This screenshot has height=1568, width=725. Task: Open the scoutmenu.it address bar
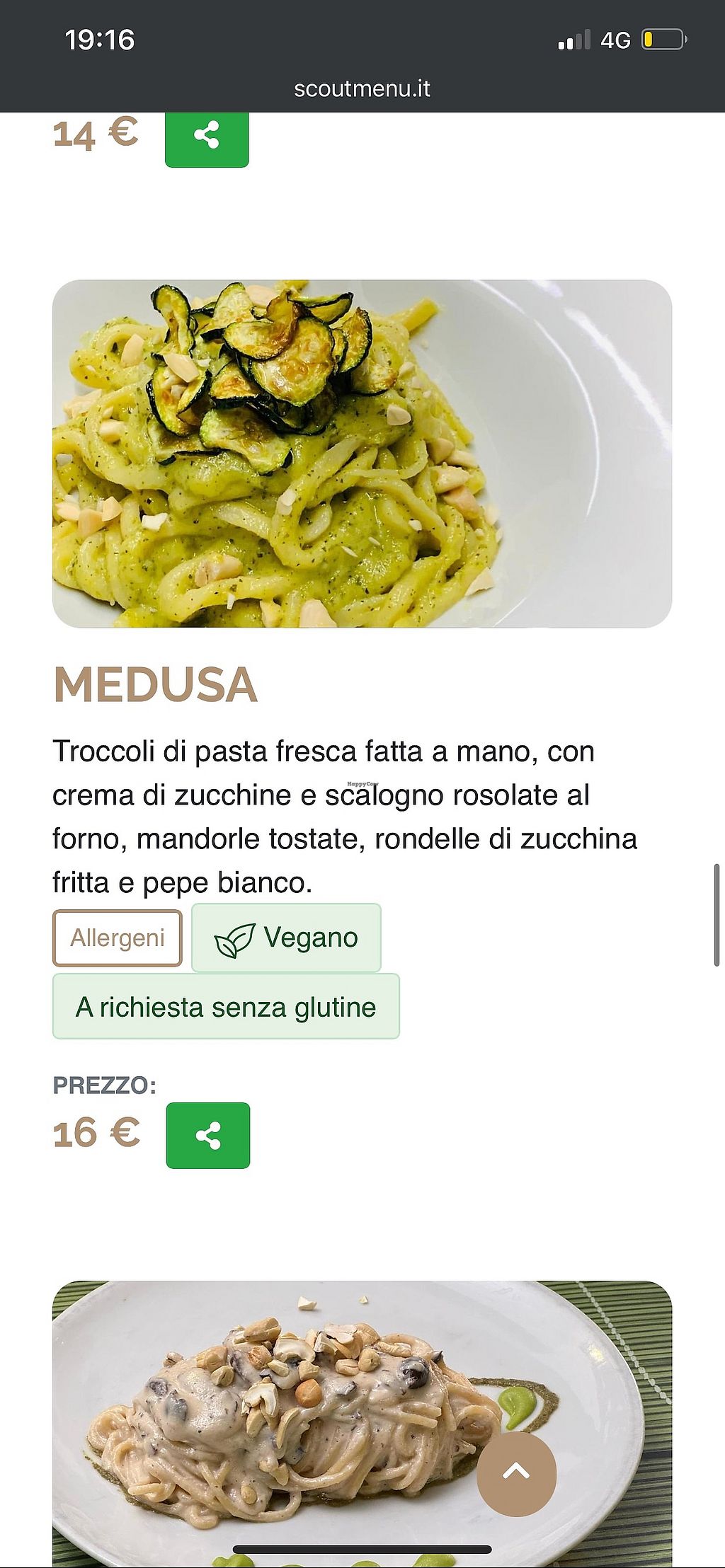click(362, 89)
